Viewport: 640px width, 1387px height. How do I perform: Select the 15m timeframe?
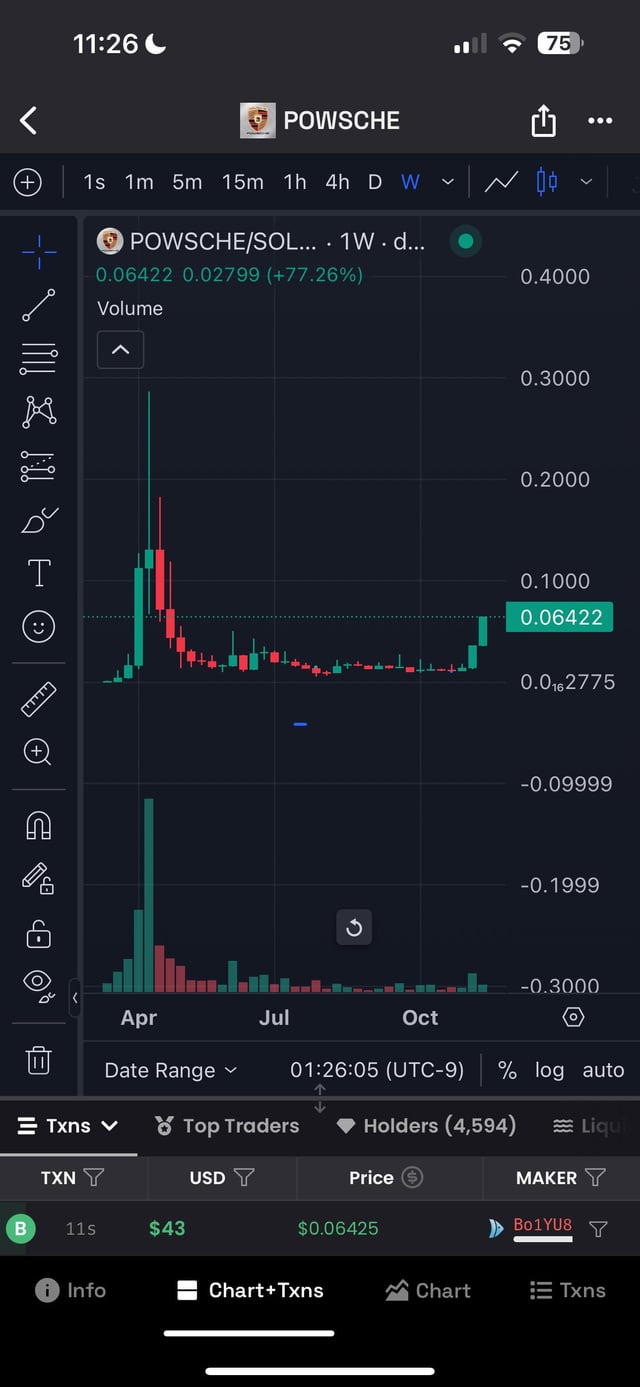tap(242, 182)
